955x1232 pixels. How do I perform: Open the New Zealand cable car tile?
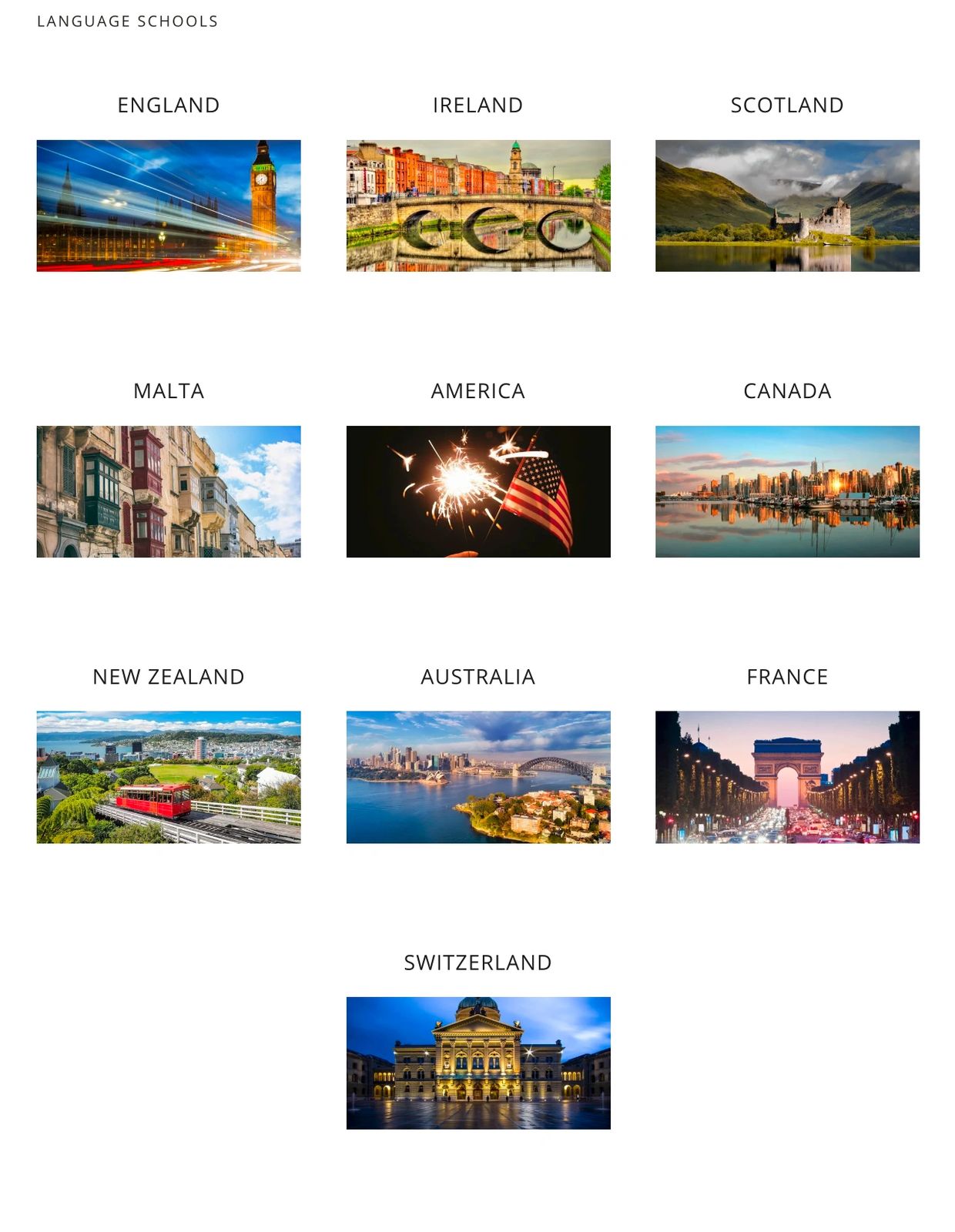pos(169,777)
